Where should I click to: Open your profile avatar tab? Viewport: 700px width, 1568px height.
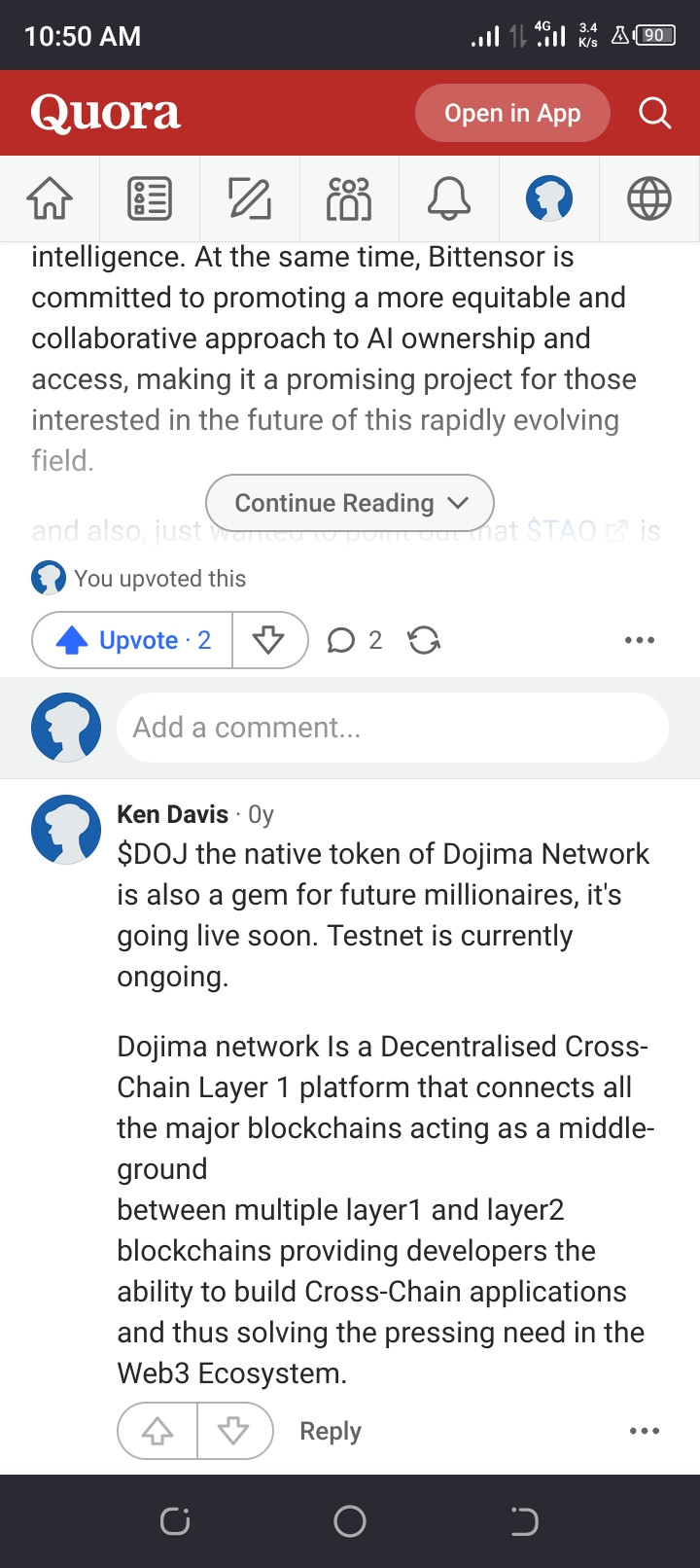pyautogui.click(x=549, y=198)
